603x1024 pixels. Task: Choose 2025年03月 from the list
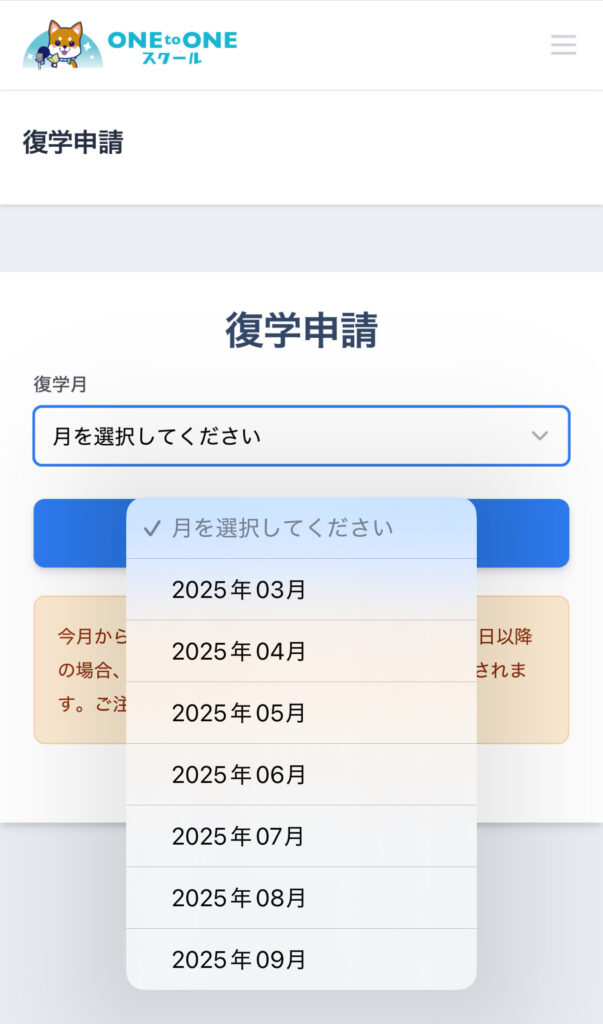[301, 590]
